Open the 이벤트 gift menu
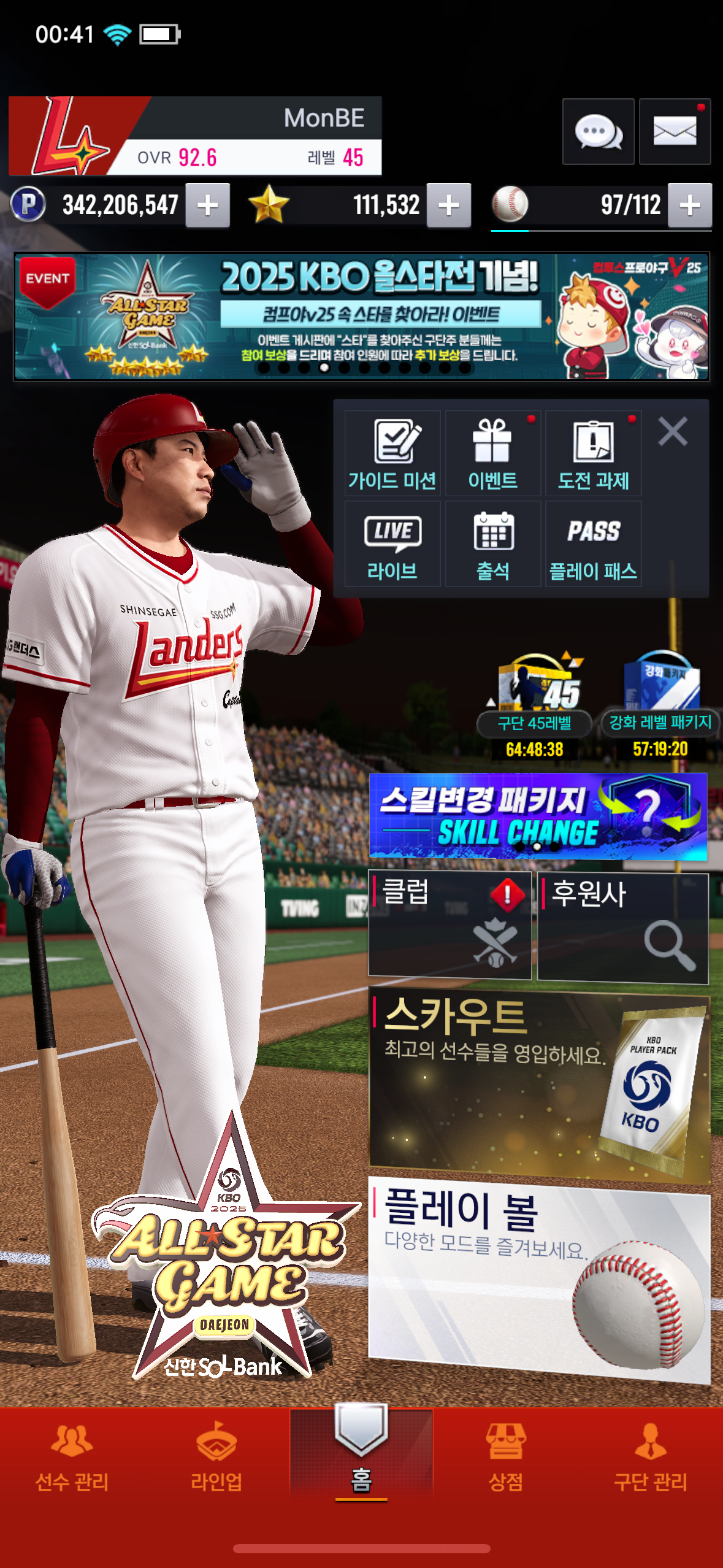 tap(493, 453)
